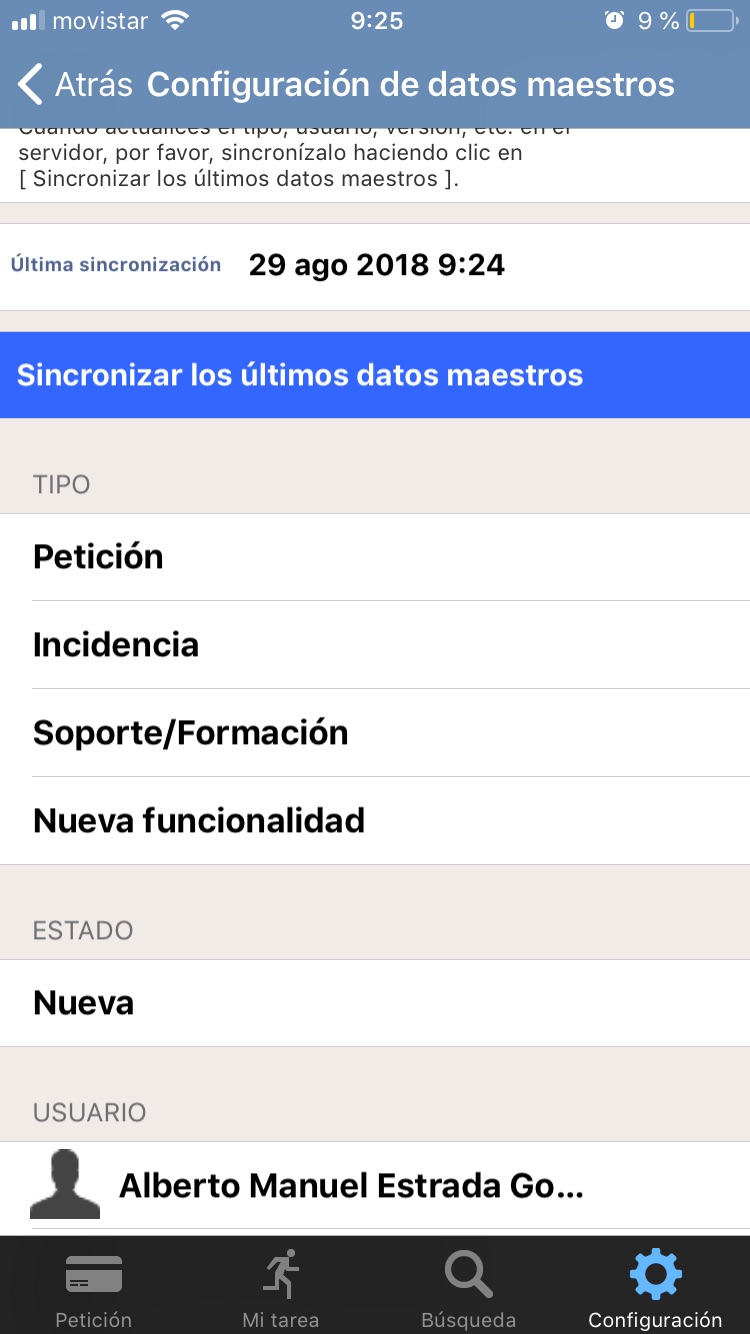Open the Nueva status row
The width and height of the screenshot is (750, 1334).
tap(375, 1003)
